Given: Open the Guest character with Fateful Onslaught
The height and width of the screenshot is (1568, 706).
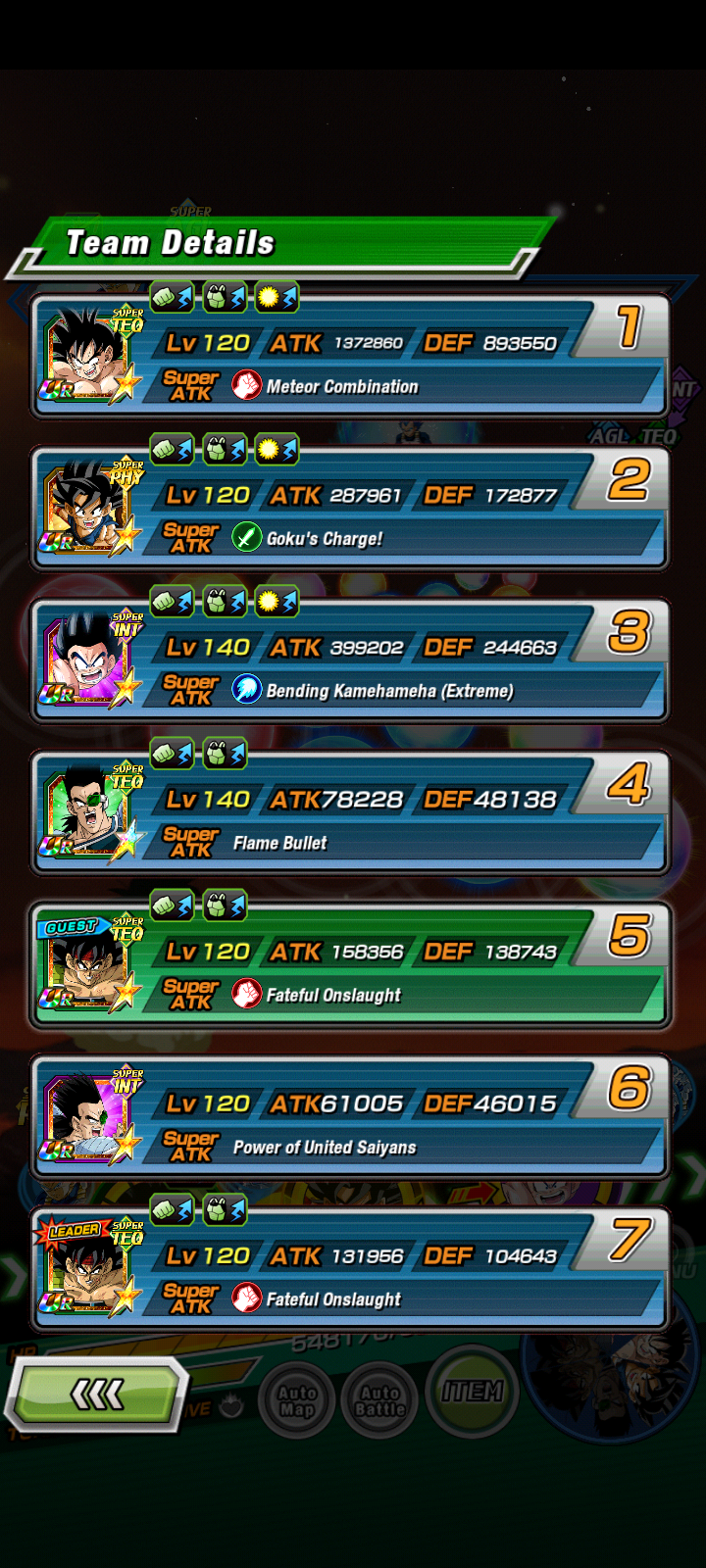Looking at the screenshot, I should 349,966.
